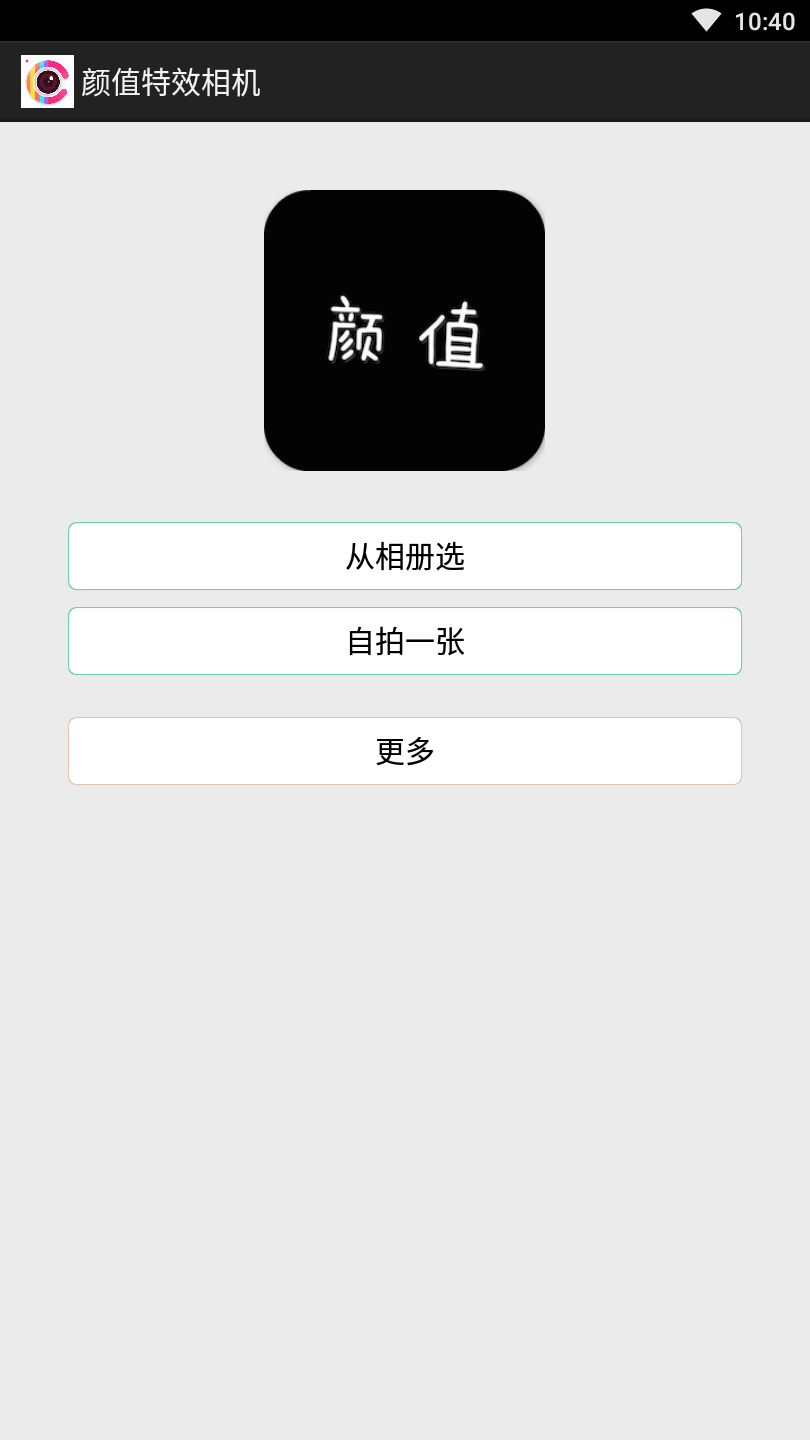This screenshot has height=1440, width=810.
Task: Take a selfie with 自拍一张
Action: pos(404,641)
